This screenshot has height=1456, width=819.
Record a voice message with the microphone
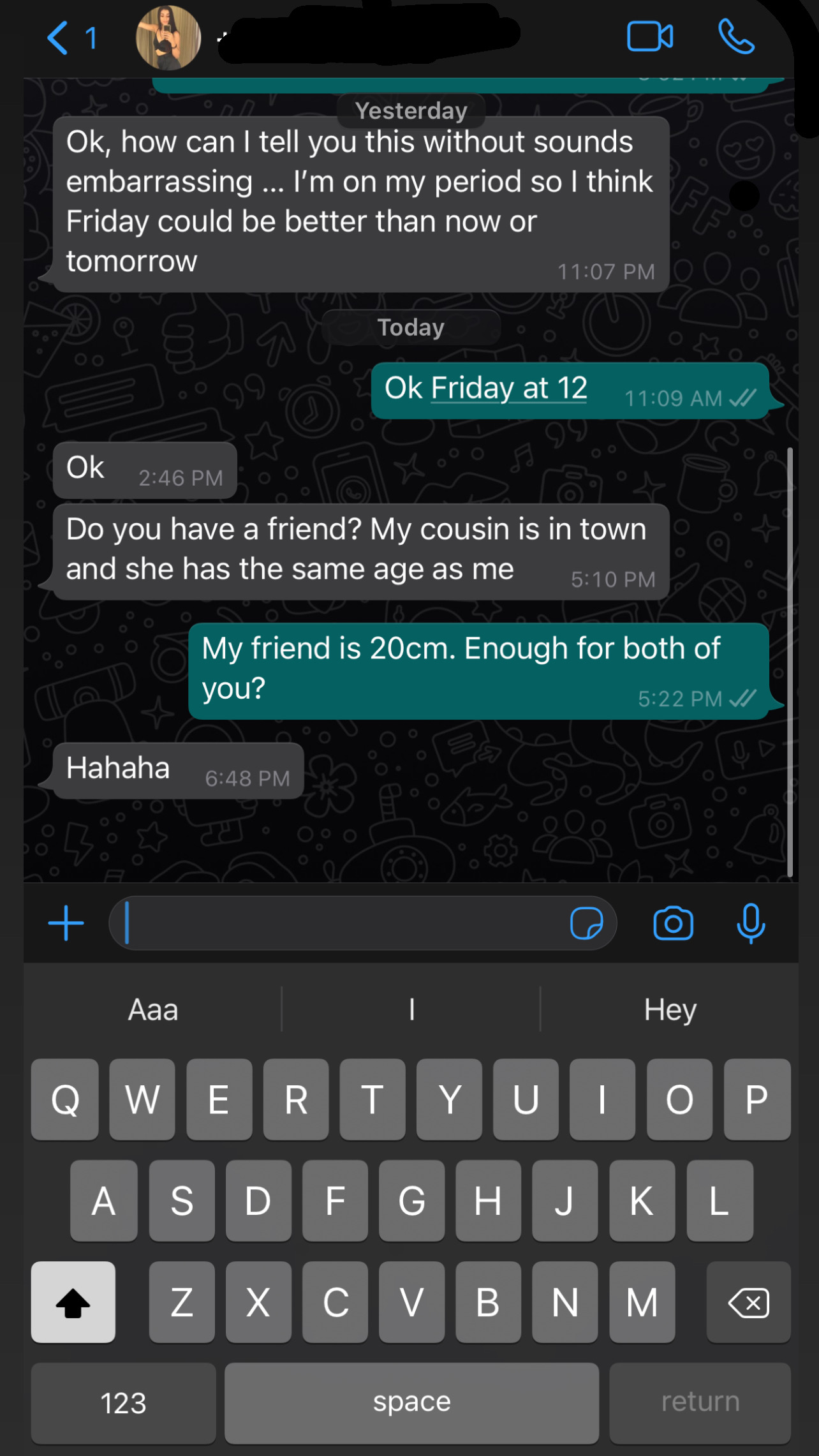click(751, 923)
